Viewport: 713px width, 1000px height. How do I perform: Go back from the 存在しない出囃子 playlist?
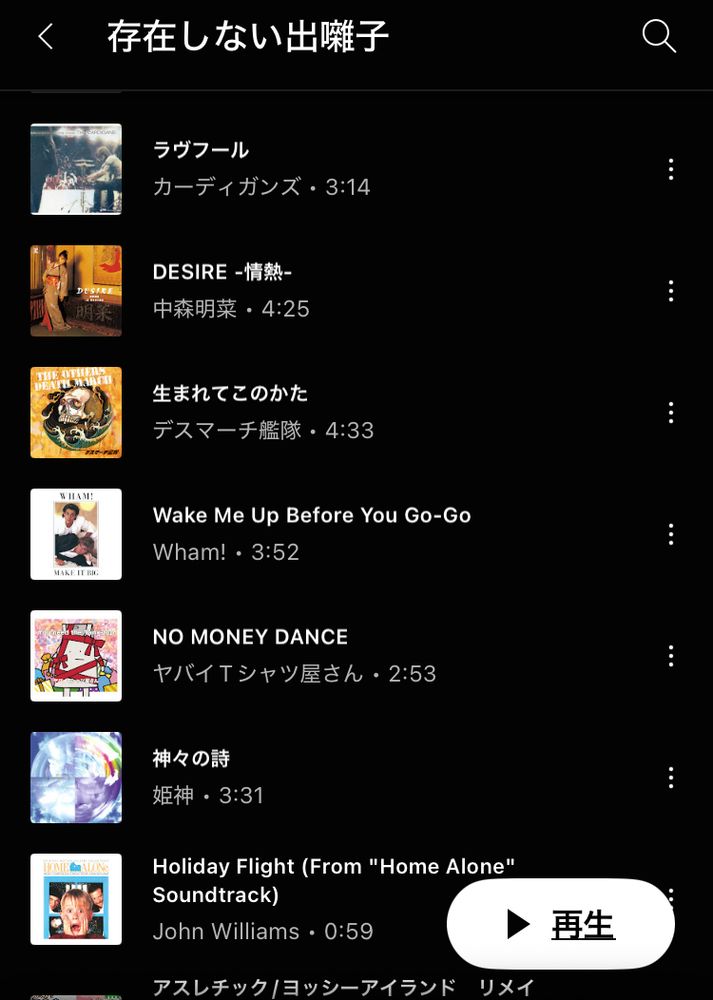click(45, 37)
